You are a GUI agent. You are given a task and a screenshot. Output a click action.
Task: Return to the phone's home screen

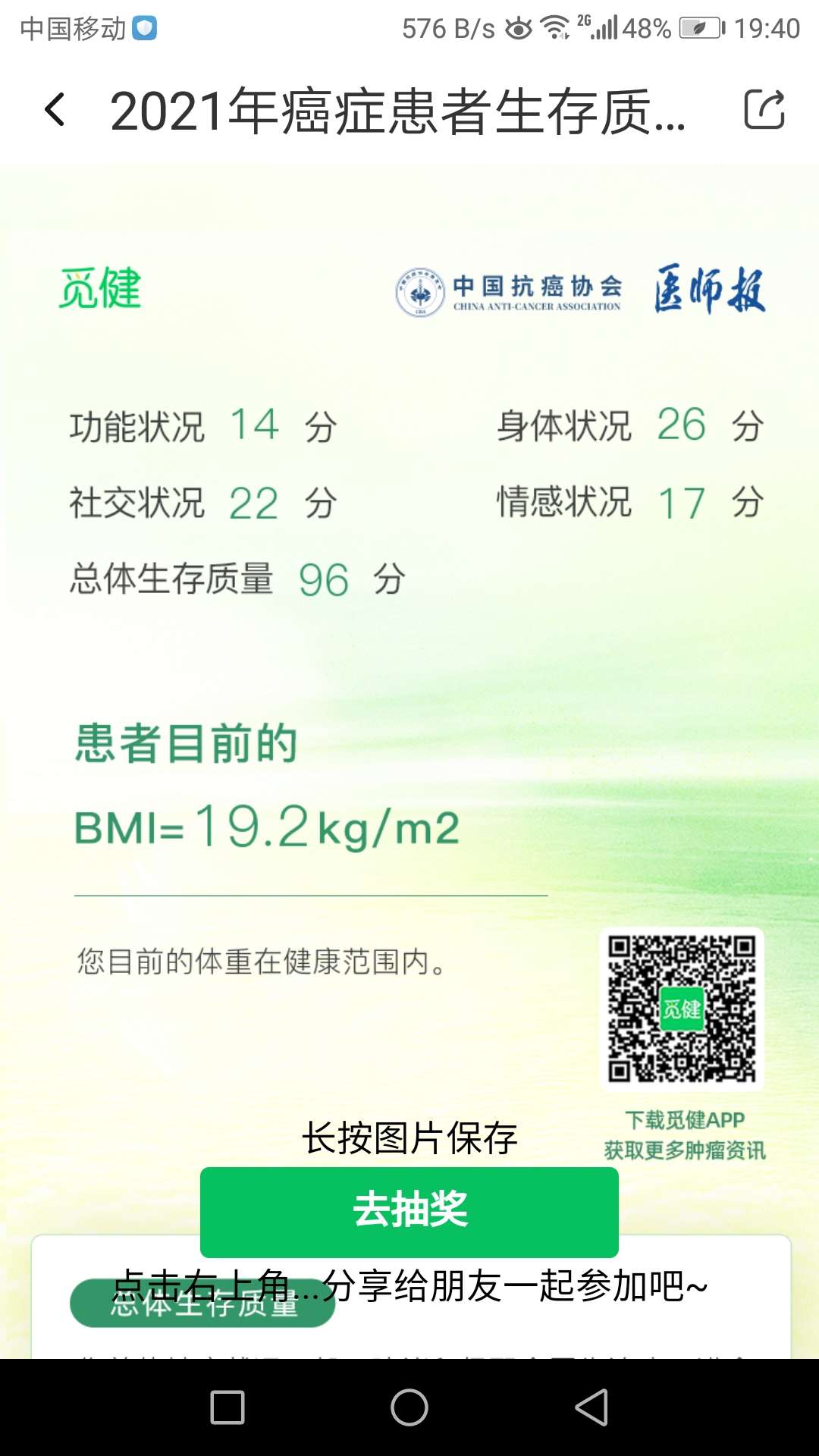(x=409, y=1407)
